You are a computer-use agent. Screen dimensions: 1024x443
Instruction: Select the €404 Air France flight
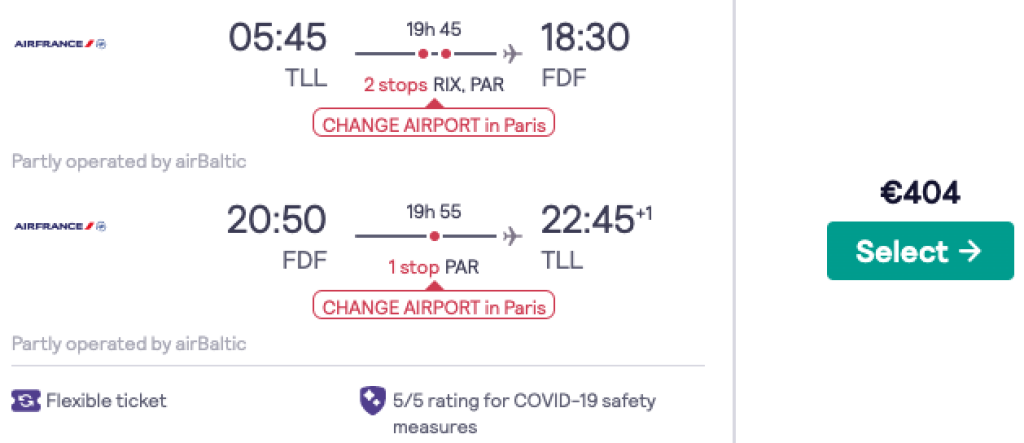919,251
